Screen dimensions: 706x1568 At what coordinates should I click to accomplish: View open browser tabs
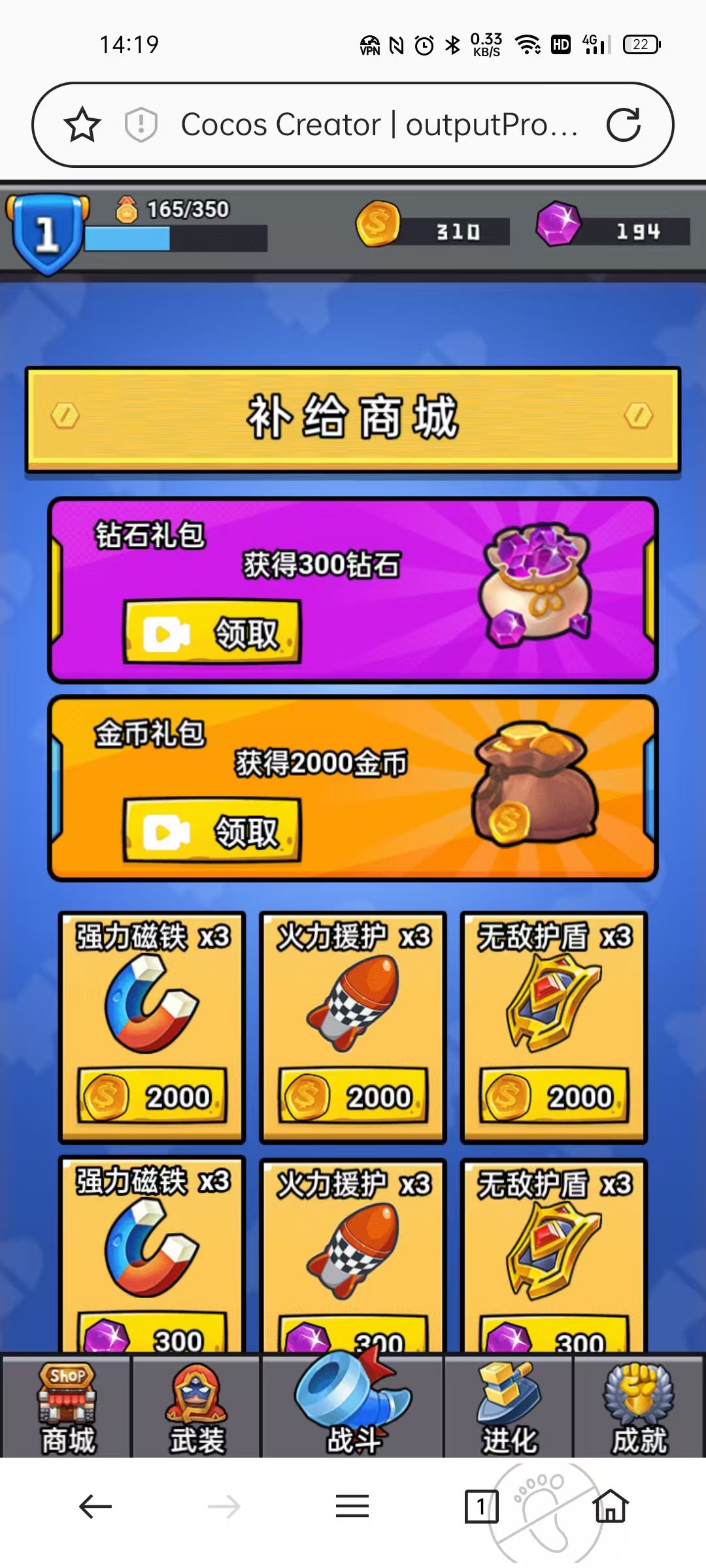(x=481, y=1507)
